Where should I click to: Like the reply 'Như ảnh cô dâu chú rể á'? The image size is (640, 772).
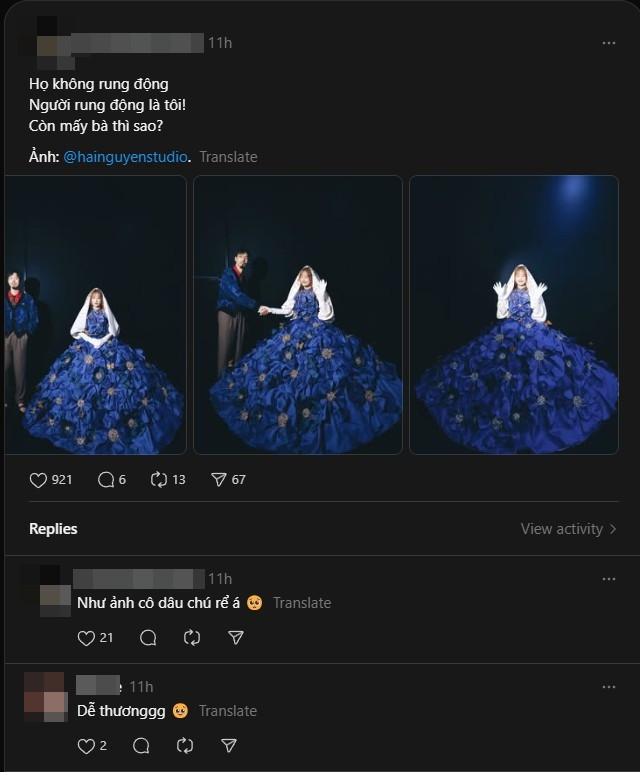point(87,638)
